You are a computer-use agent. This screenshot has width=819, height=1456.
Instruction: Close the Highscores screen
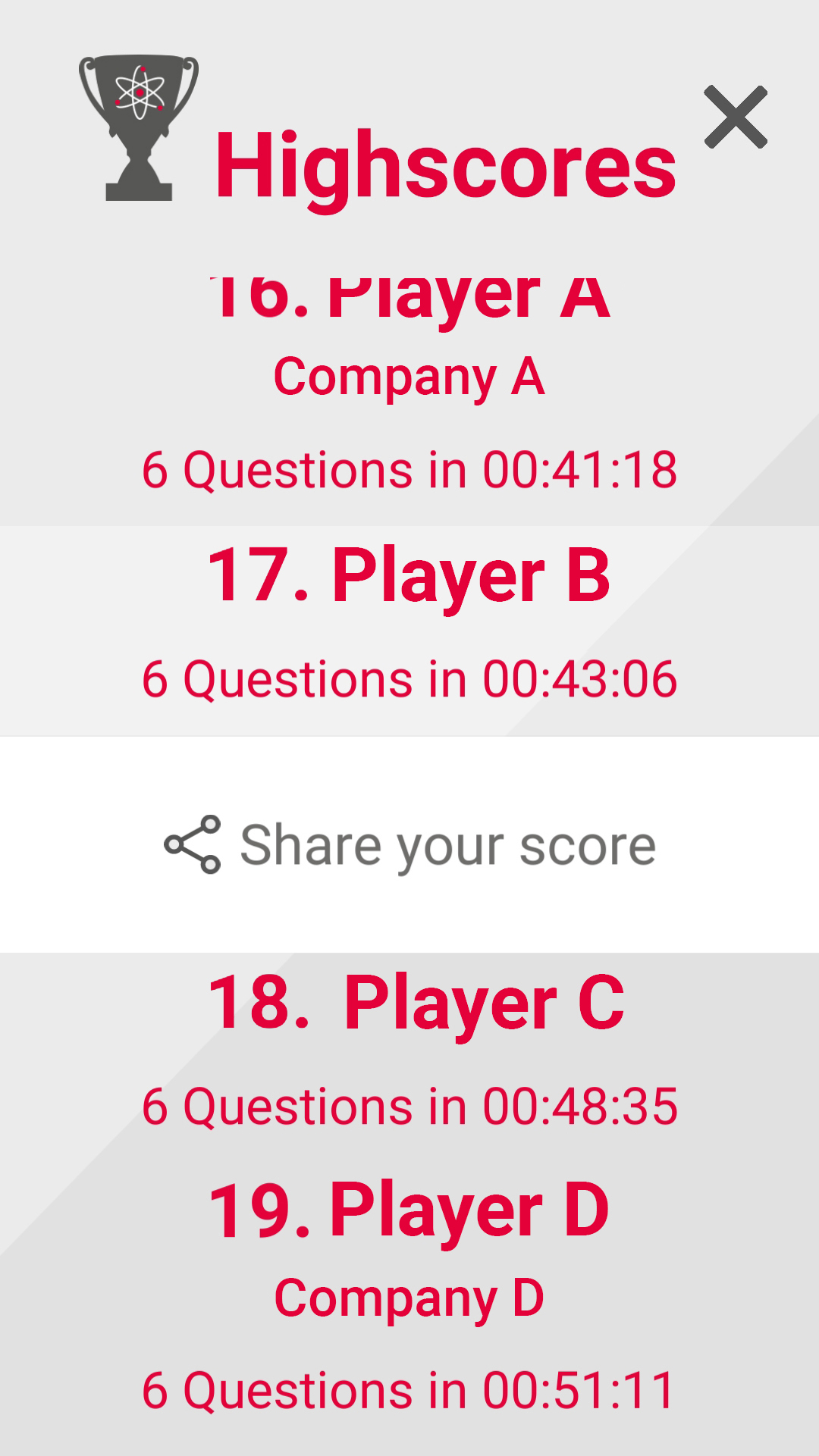pyautogui.click(x=736, y=117)
